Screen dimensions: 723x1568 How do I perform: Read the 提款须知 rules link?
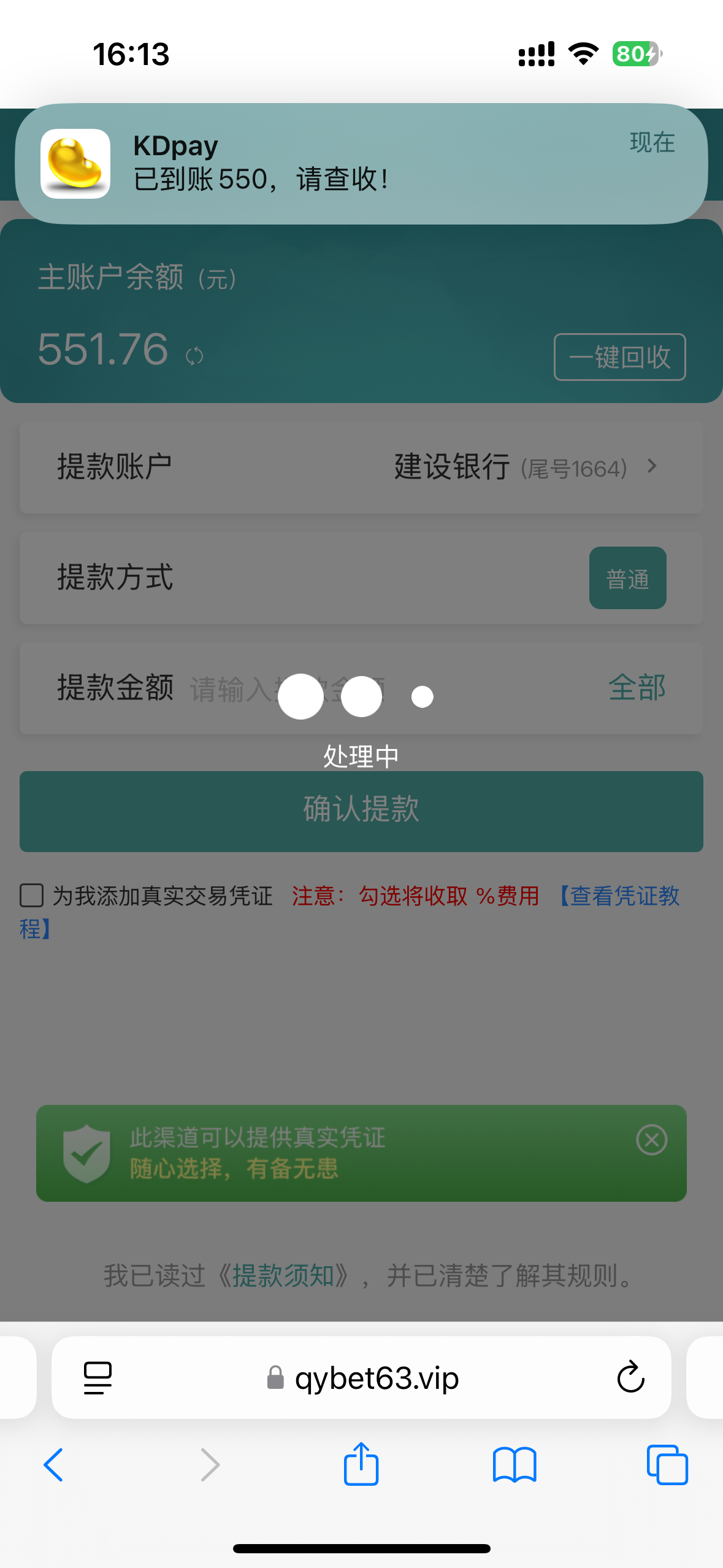click(283, 1276)
